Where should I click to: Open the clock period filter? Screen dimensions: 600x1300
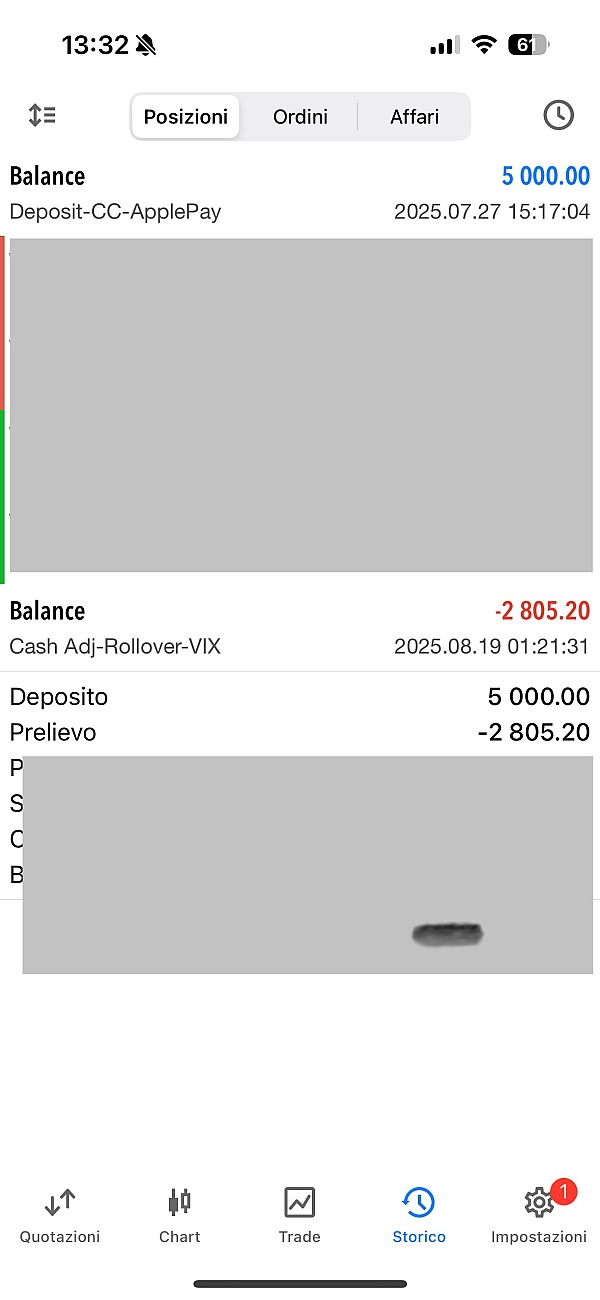click(558, 116)
